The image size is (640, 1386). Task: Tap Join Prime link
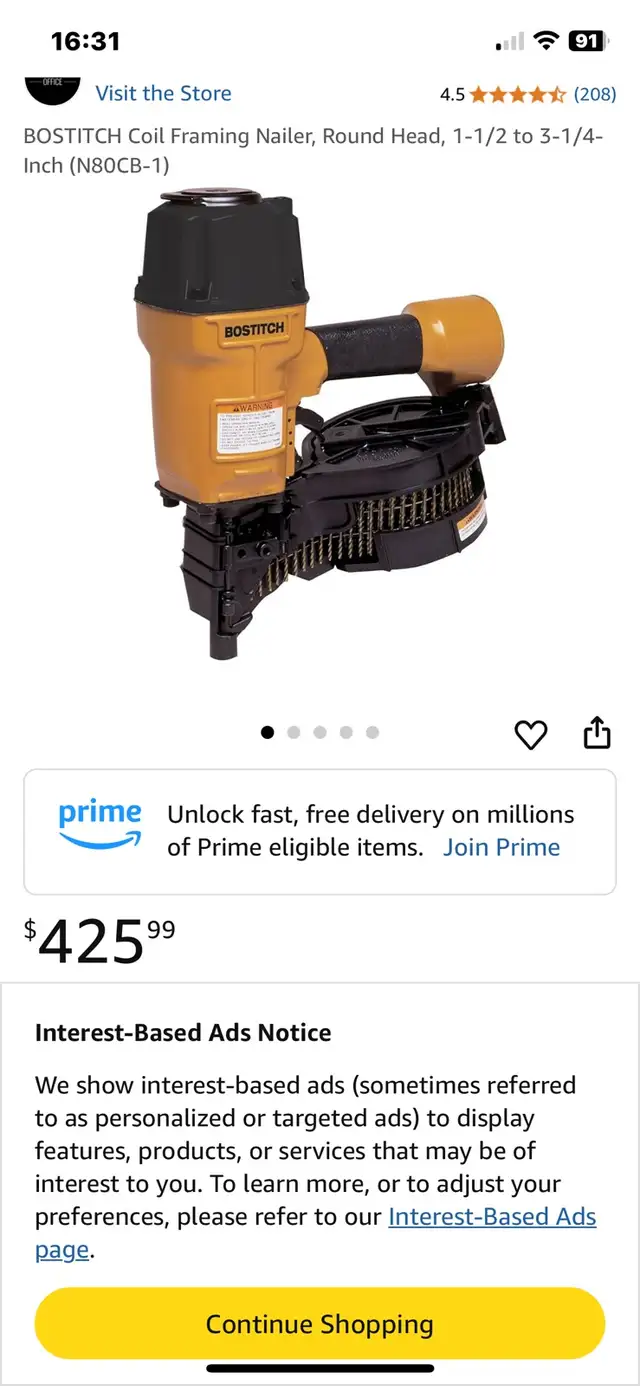tap(501, 847)
